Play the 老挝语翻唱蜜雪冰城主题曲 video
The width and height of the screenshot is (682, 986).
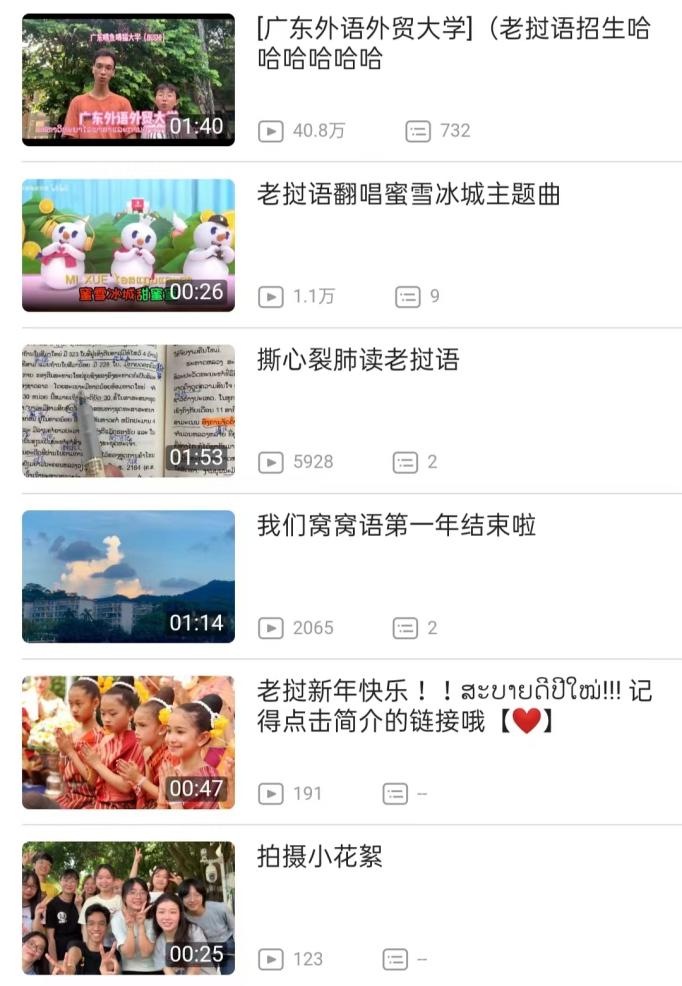point(128,245)
